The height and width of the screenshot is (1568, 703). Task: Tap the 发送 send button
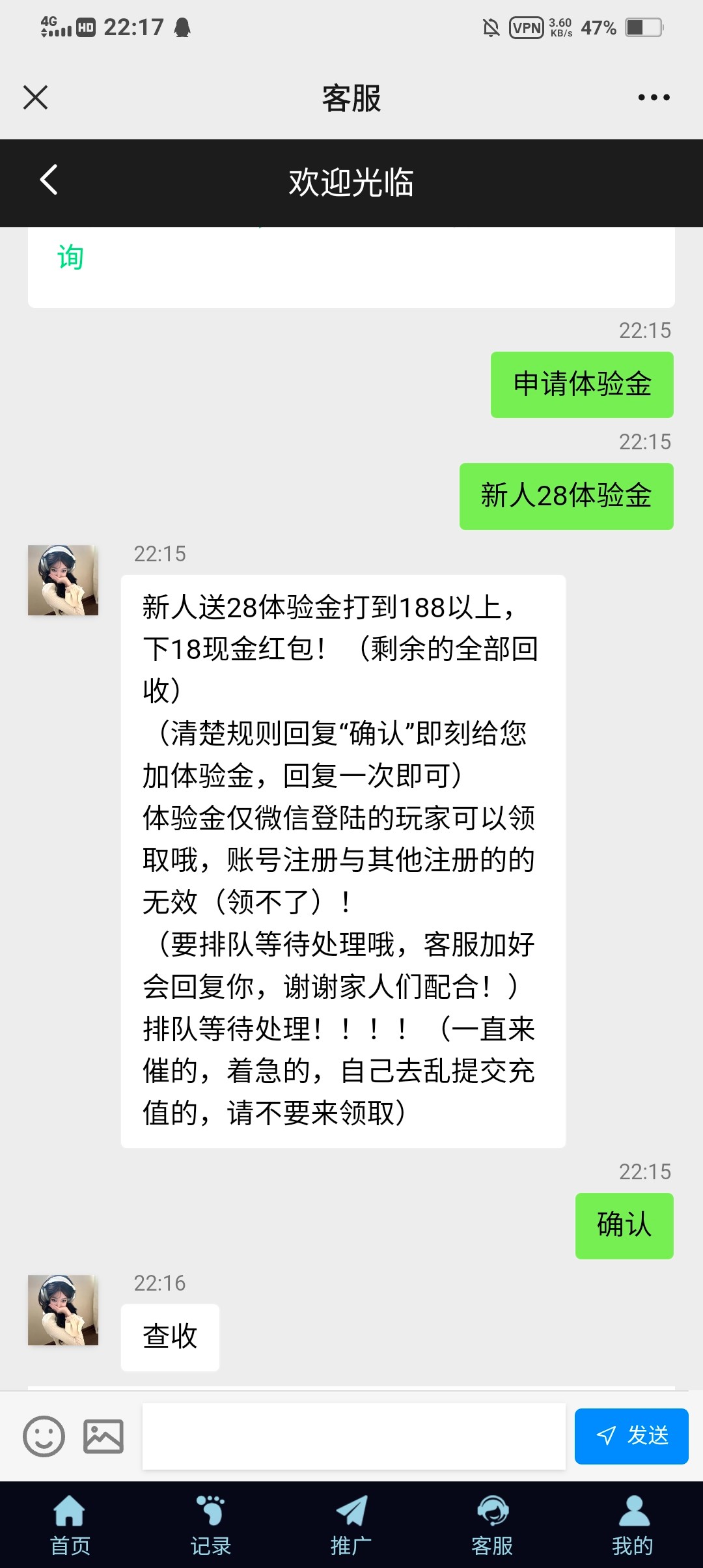[x=631, y=1436]
